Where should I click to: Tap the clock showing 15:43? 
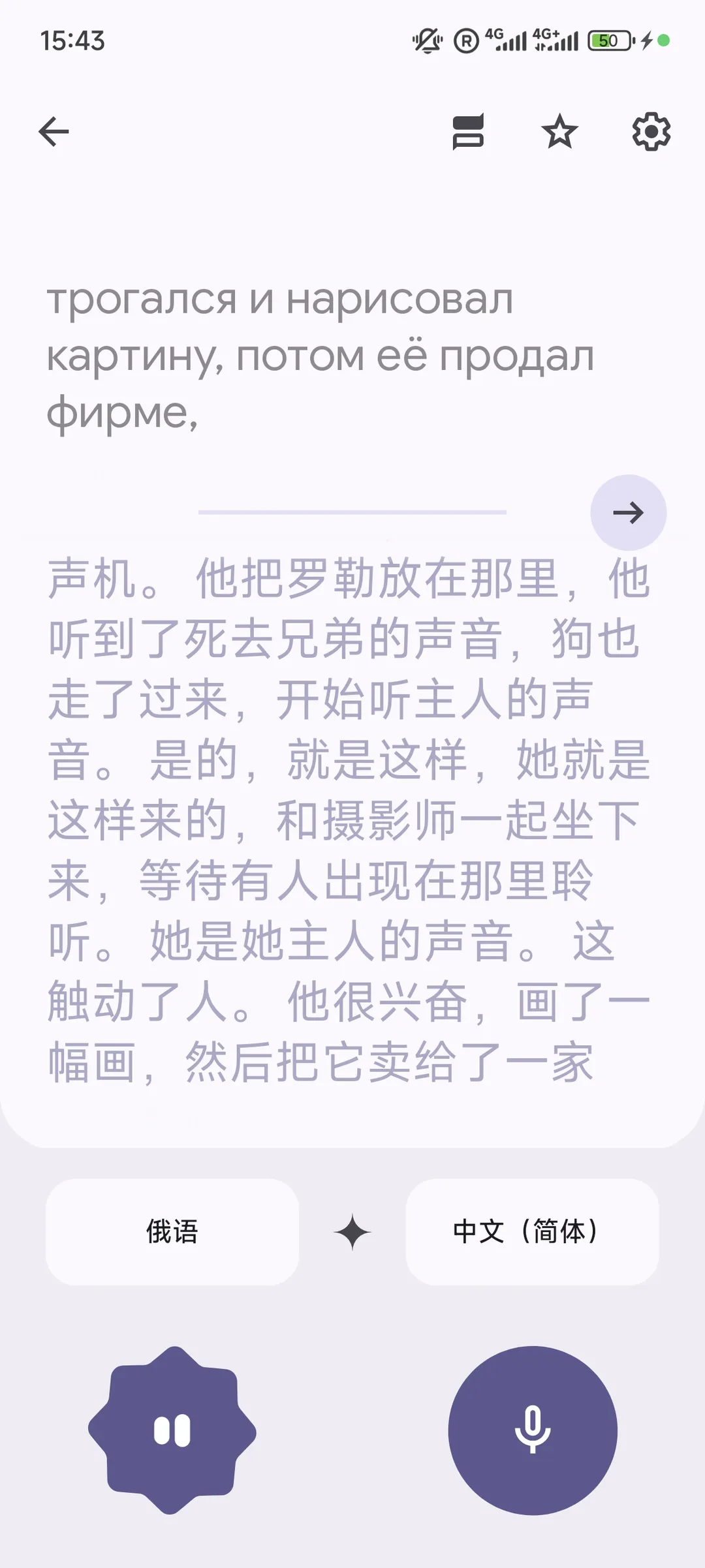(72, 42)
